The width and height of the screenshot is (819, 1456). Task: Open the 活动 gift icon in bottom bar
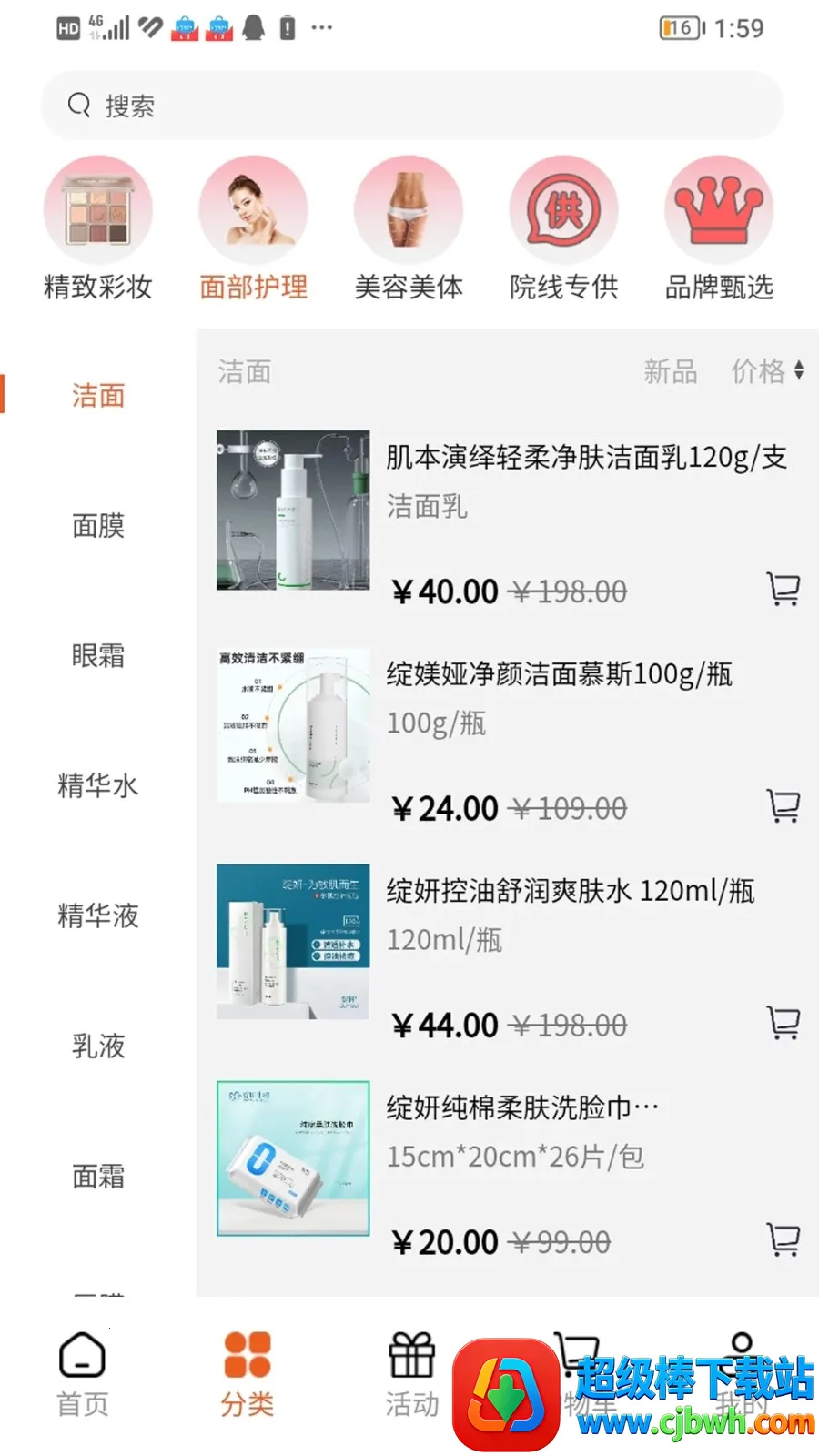pyautogui.click(x=410, y=1356)
